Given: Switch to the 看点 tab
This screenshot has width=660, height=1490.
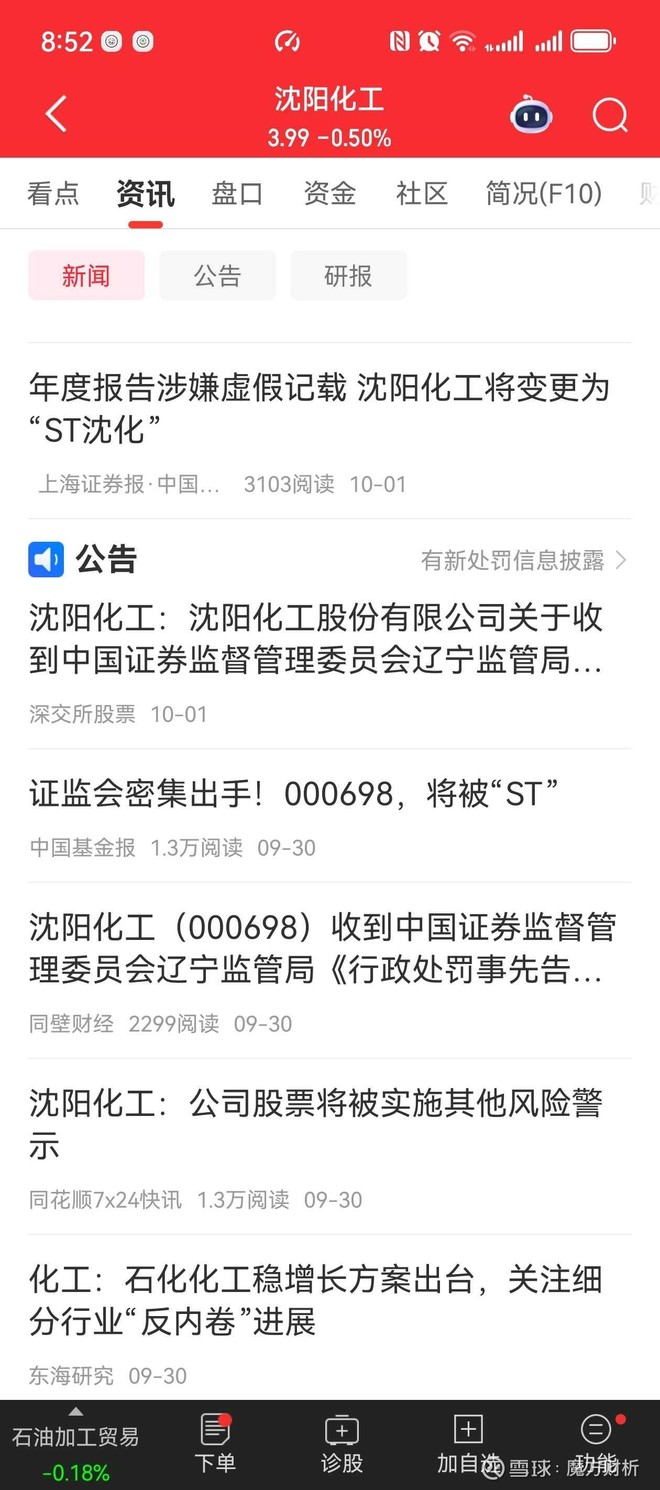Looking at the screenshot, I should click(x=53, y=193).
